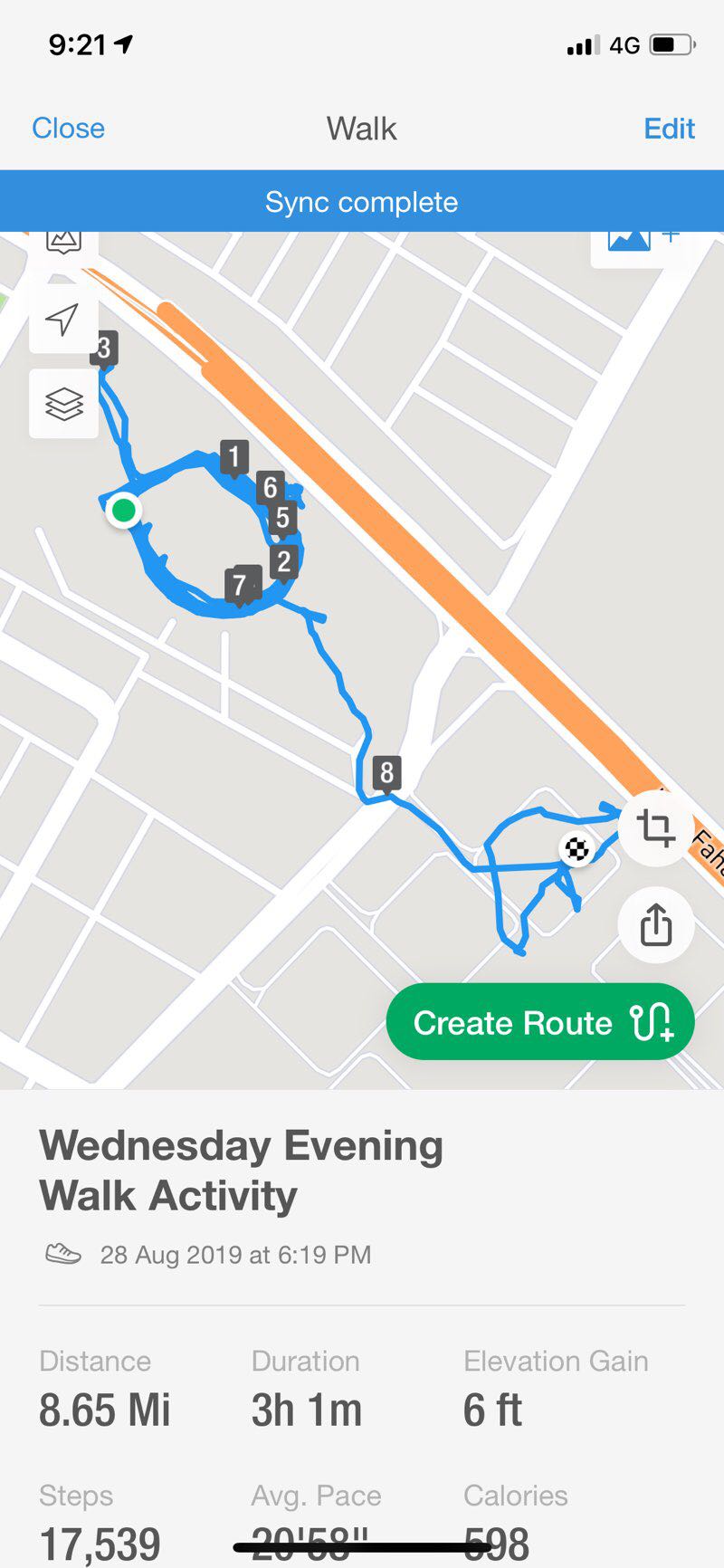Select mile marker 1 on the map

[234, 456]
